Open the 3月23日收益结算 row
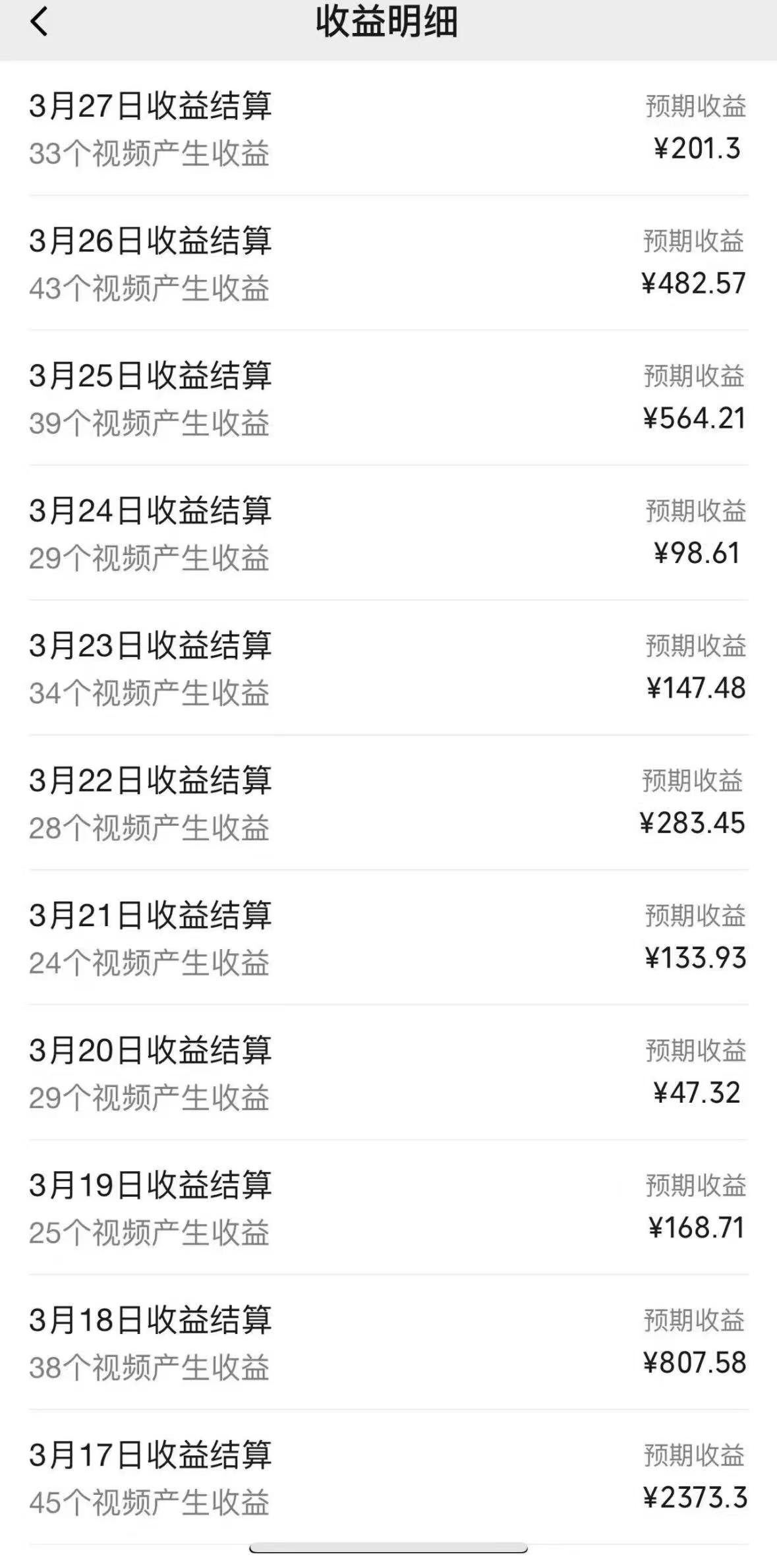Screen dimensions: 777x1568 (x=388, y=668)
